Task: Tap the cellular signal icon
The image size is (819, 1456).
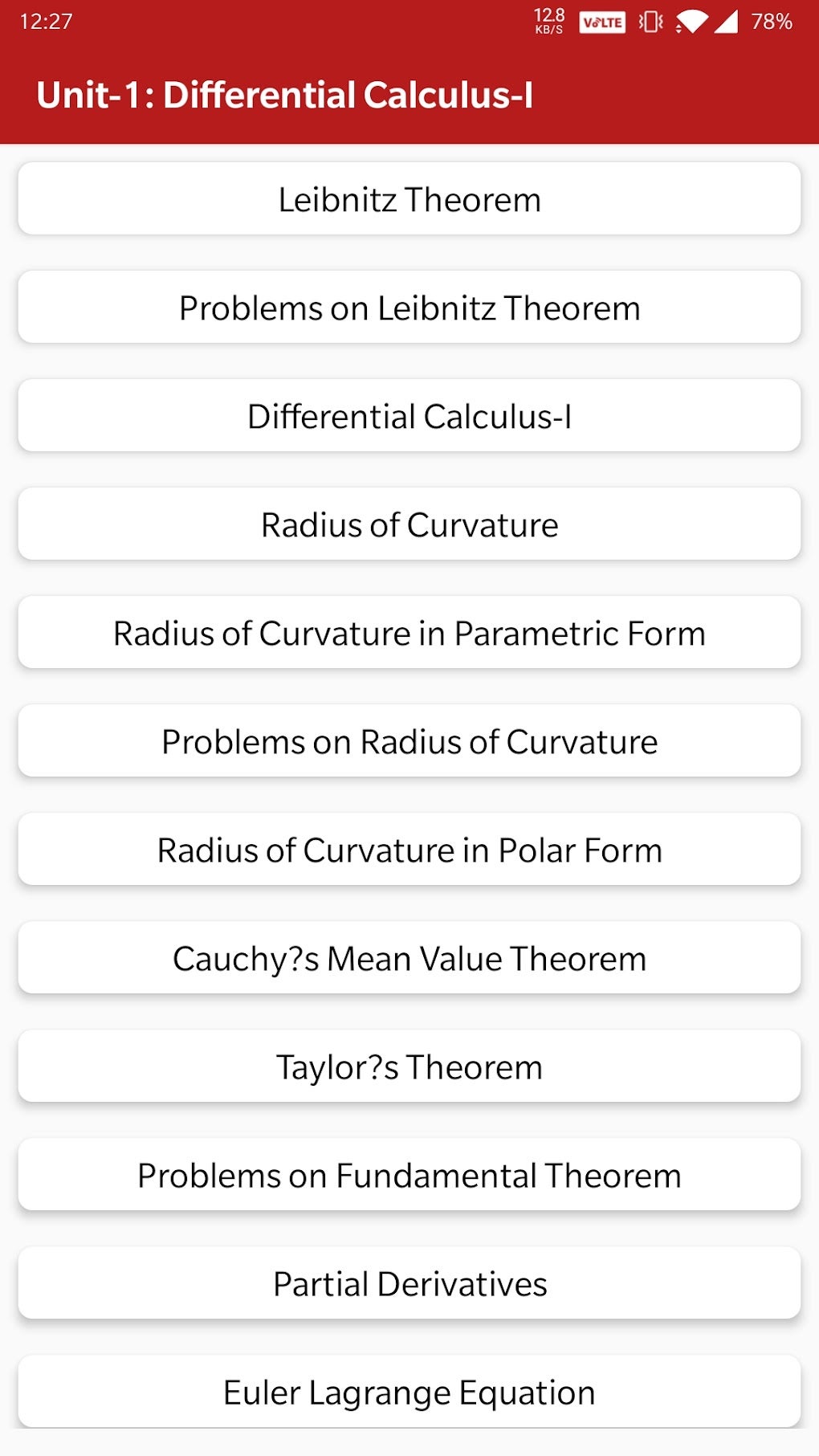Action: click(727, 22)
